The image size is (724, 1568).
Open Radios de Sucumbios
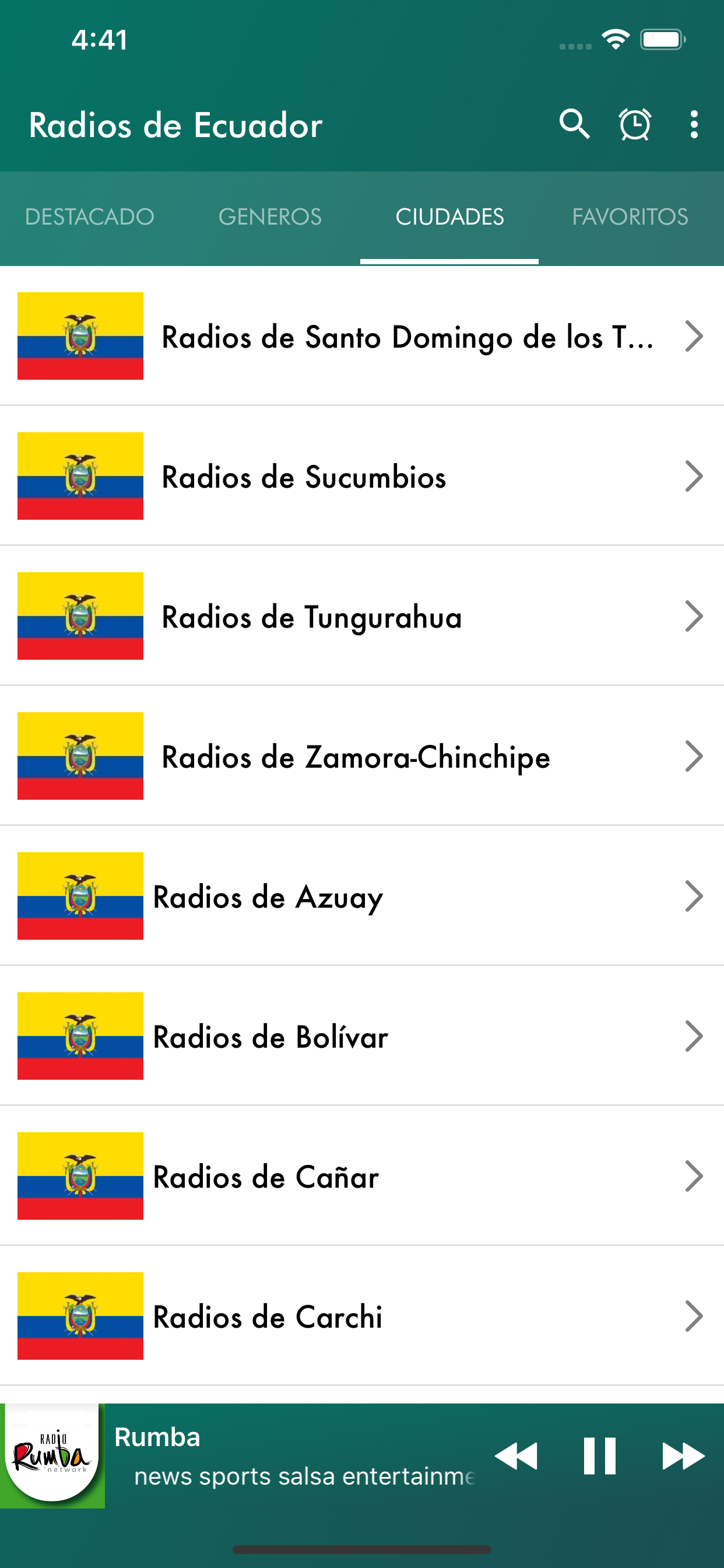point(362,476)
